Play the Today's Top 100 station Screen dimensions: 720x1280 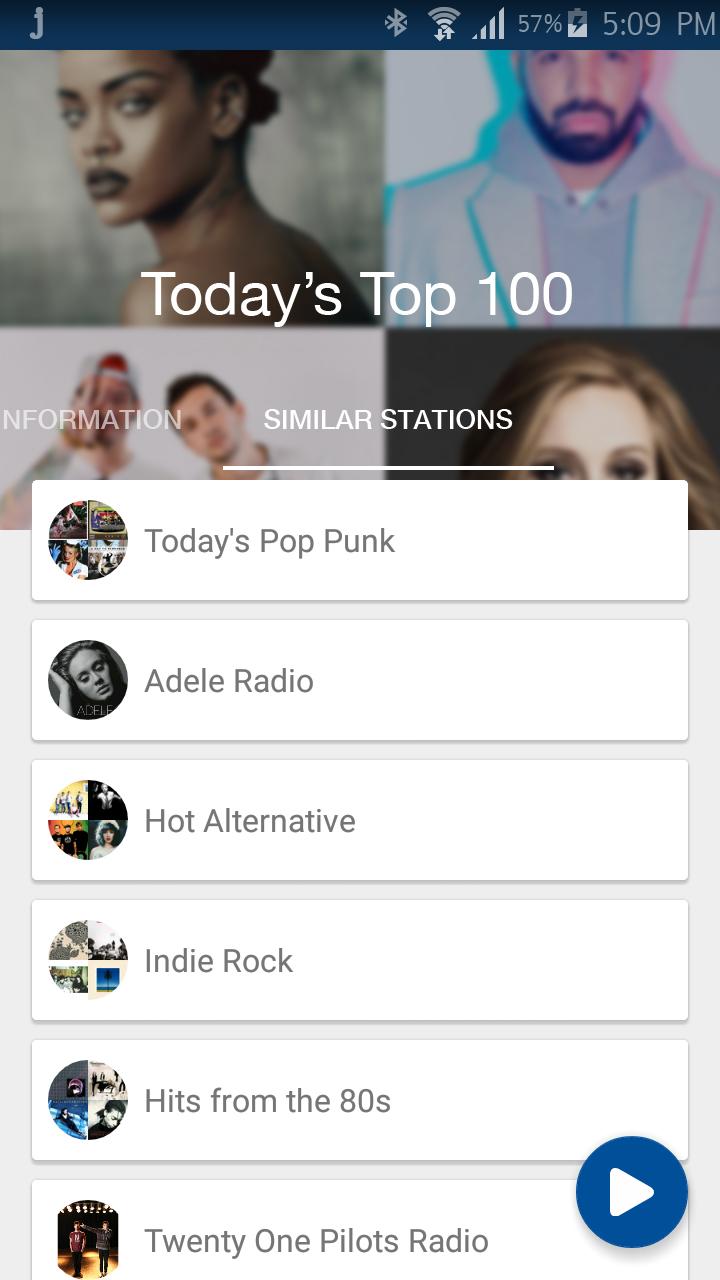(631, 1192)
